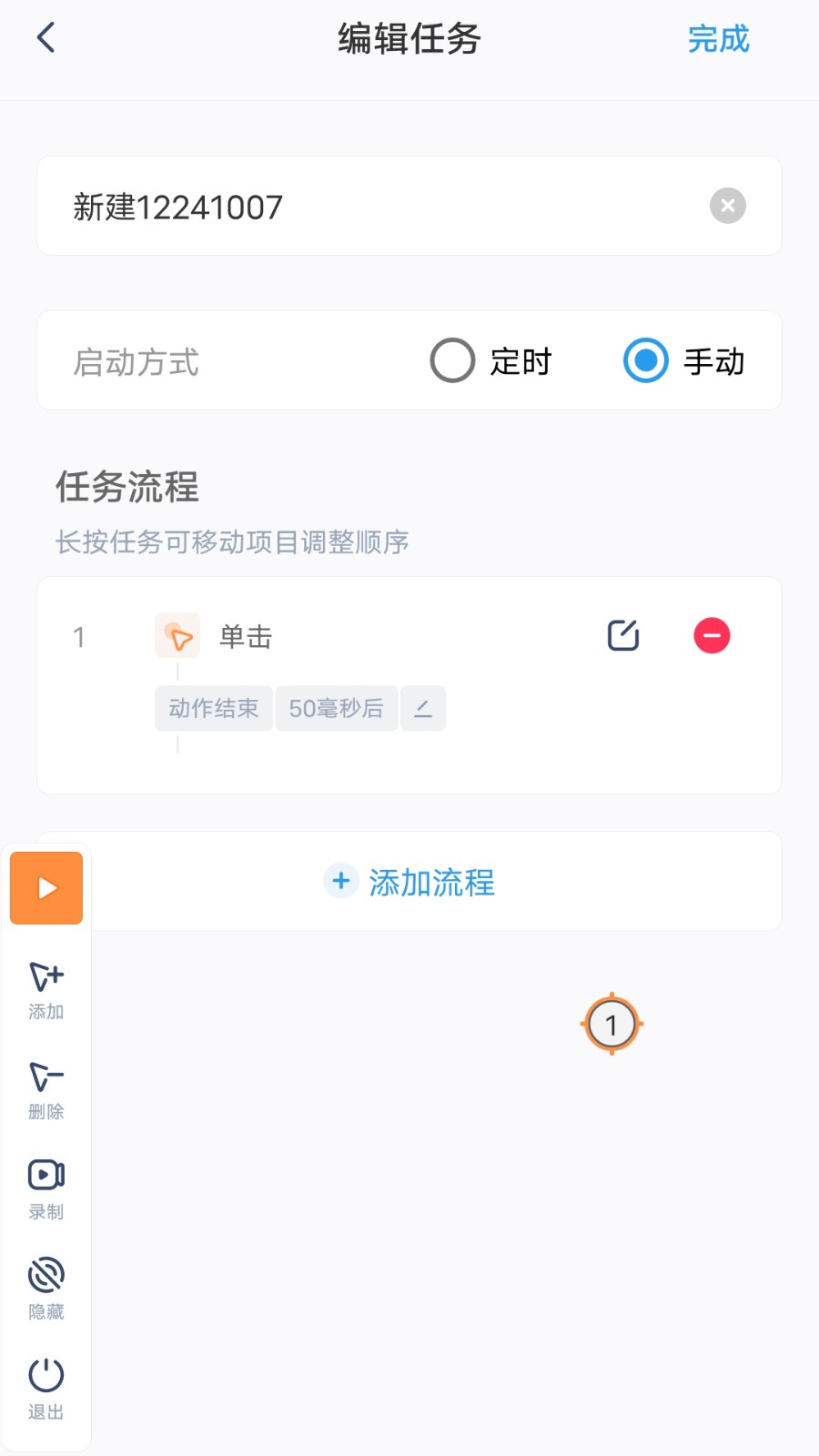
Task: Click the red minus to remove the 单击 step
Action: [713, 635]
